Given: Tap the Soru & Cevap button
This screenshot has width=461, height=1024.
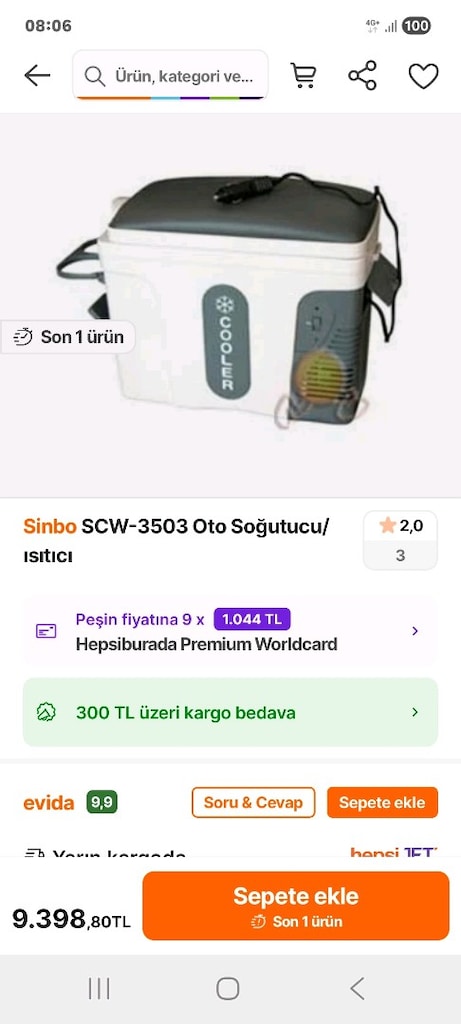Looking at the screenshot, I should pos(253,803).
